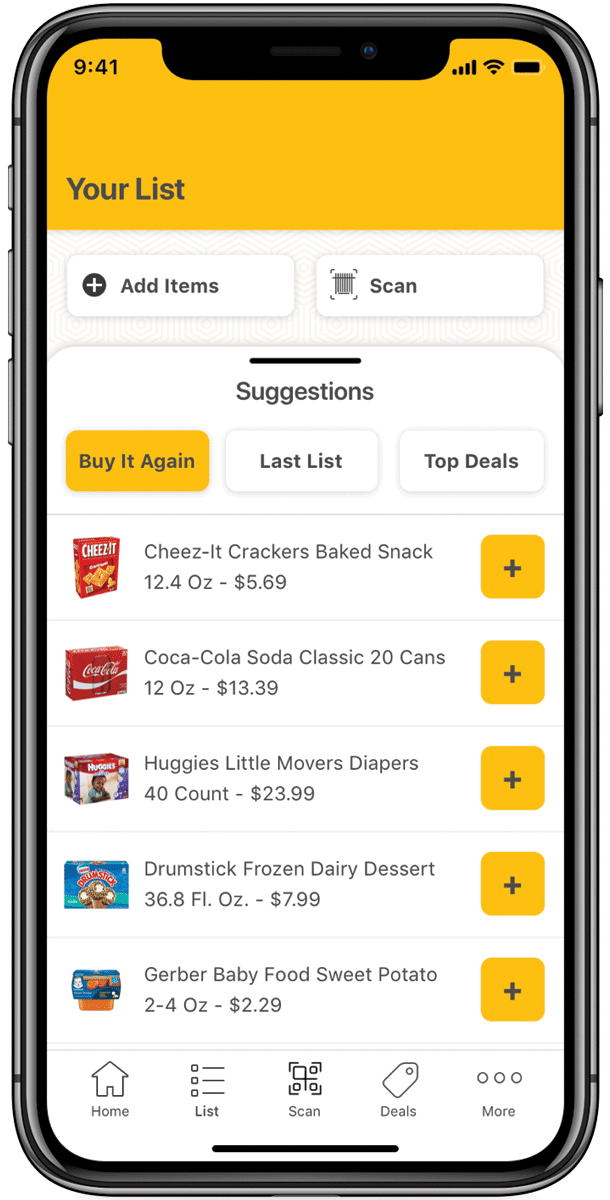Switch to the Scan tab in bottom navigation
Viewport: 610px width, 1200px height.
pyautogui.click(x=305, y=1090)
